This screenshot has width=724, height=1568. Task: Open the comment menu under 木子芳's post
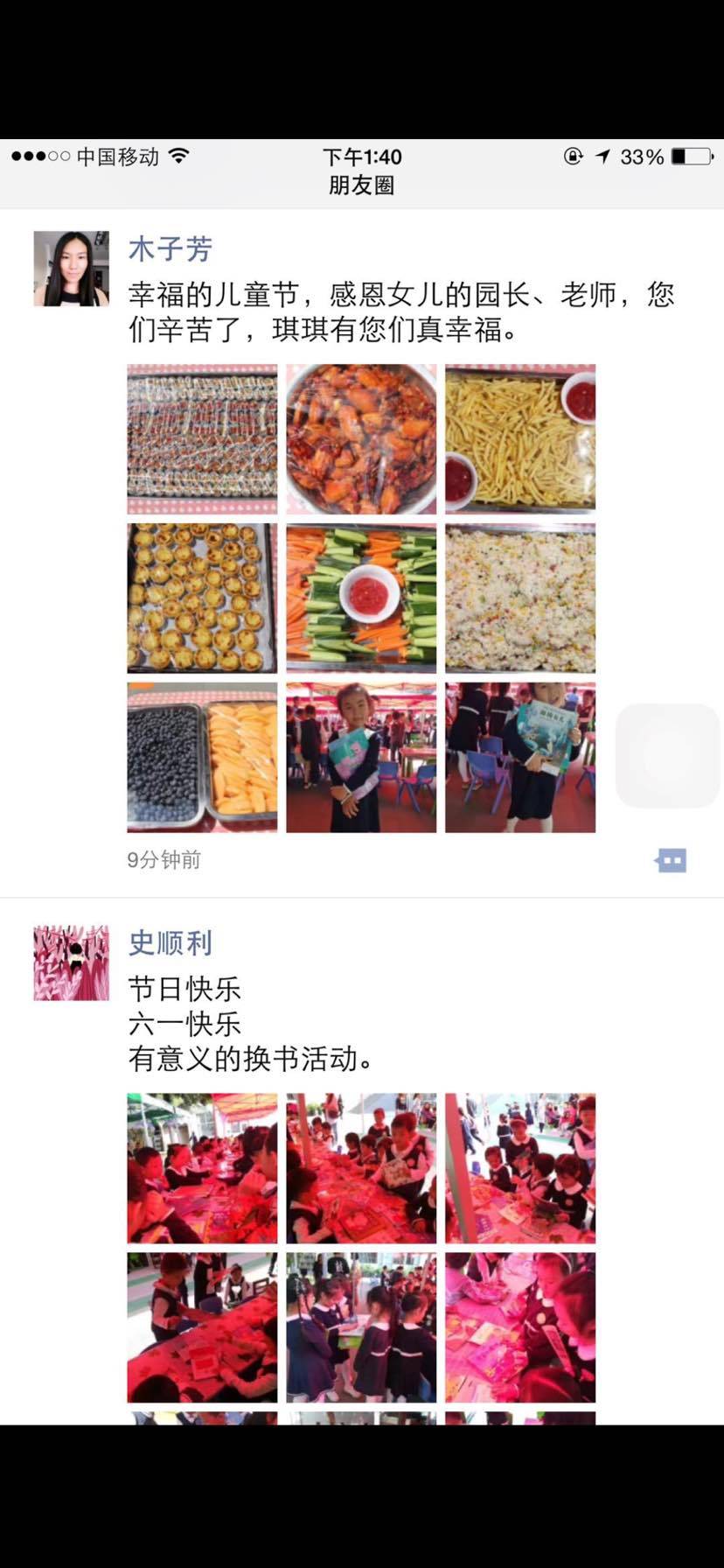tap(671, 860)
